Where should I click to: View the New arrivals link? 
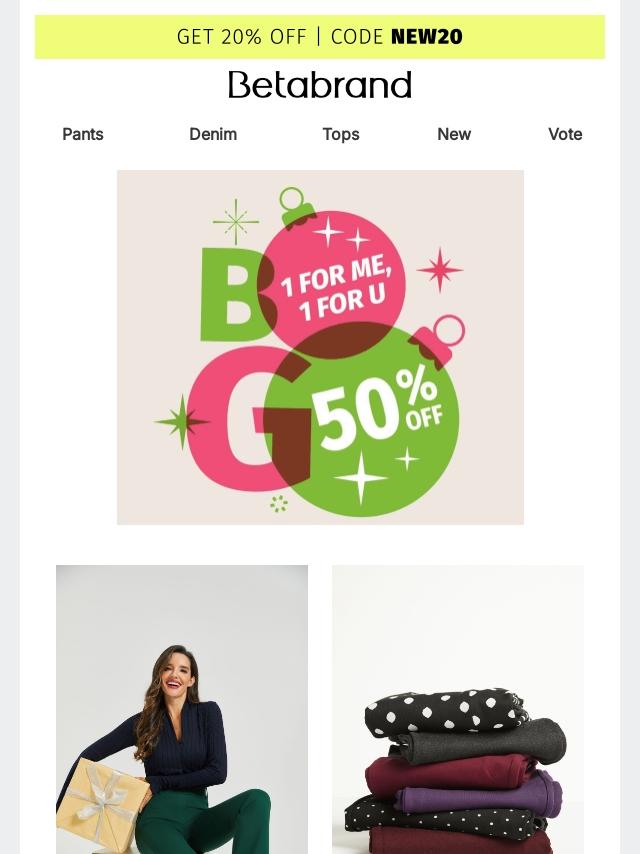454,134
